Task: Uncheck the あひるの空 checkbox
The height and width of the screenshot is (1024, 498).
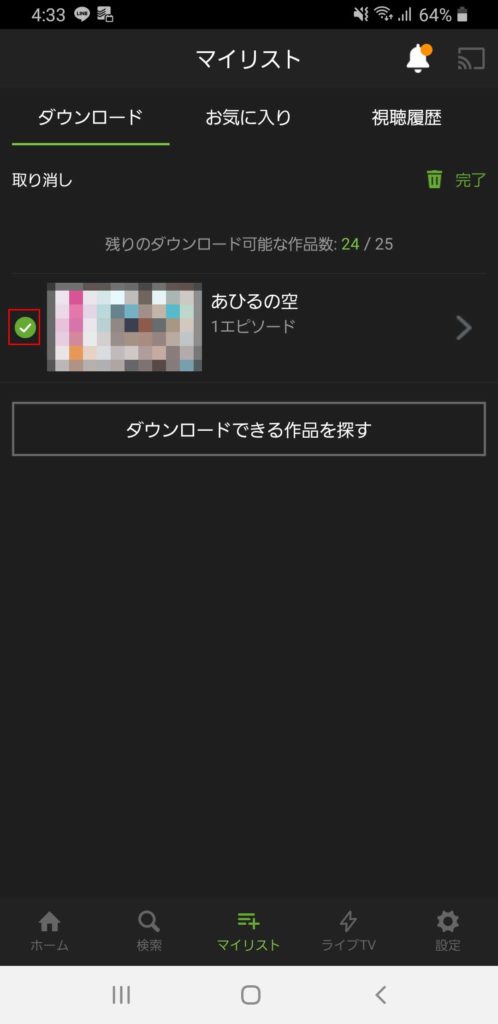Action: click(25, 328)
